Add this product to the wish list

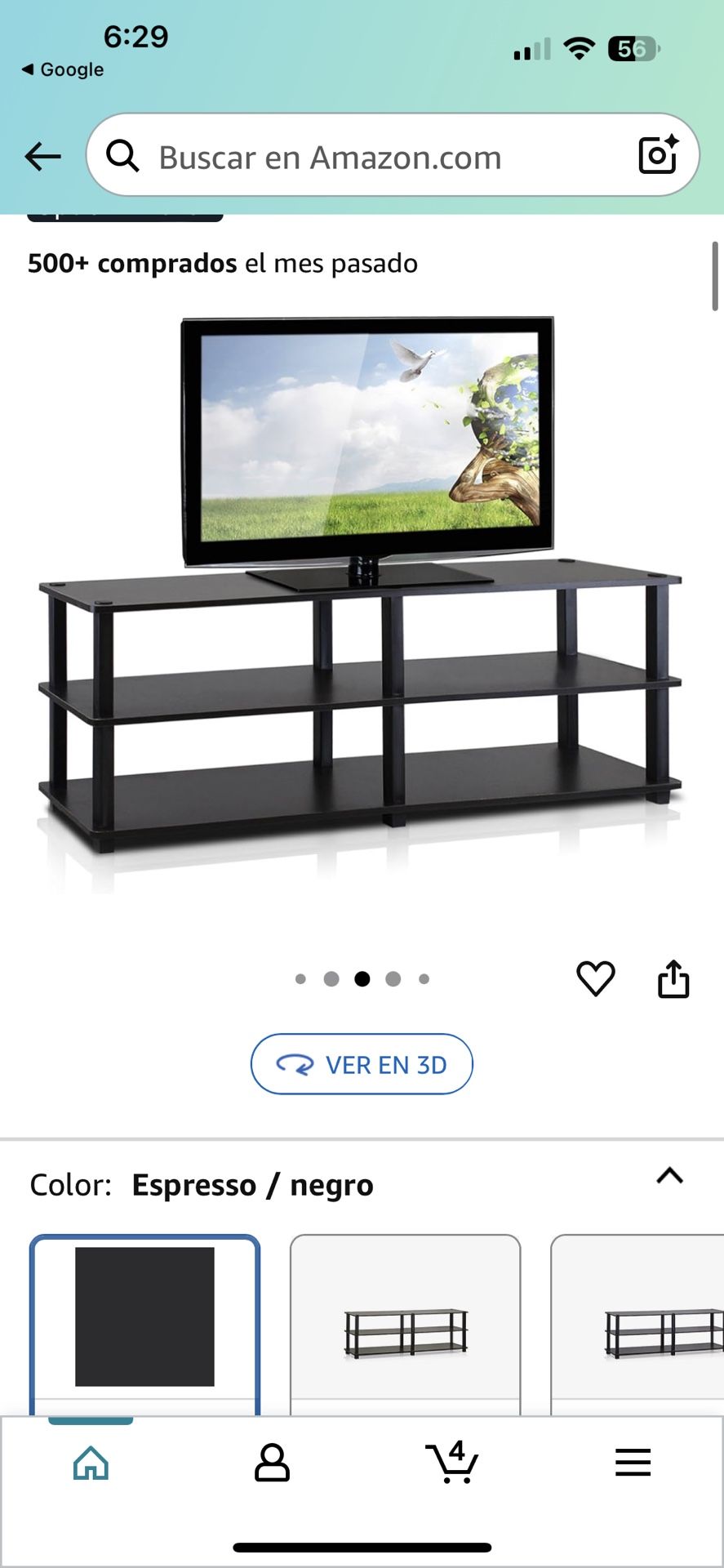[595, 978]
